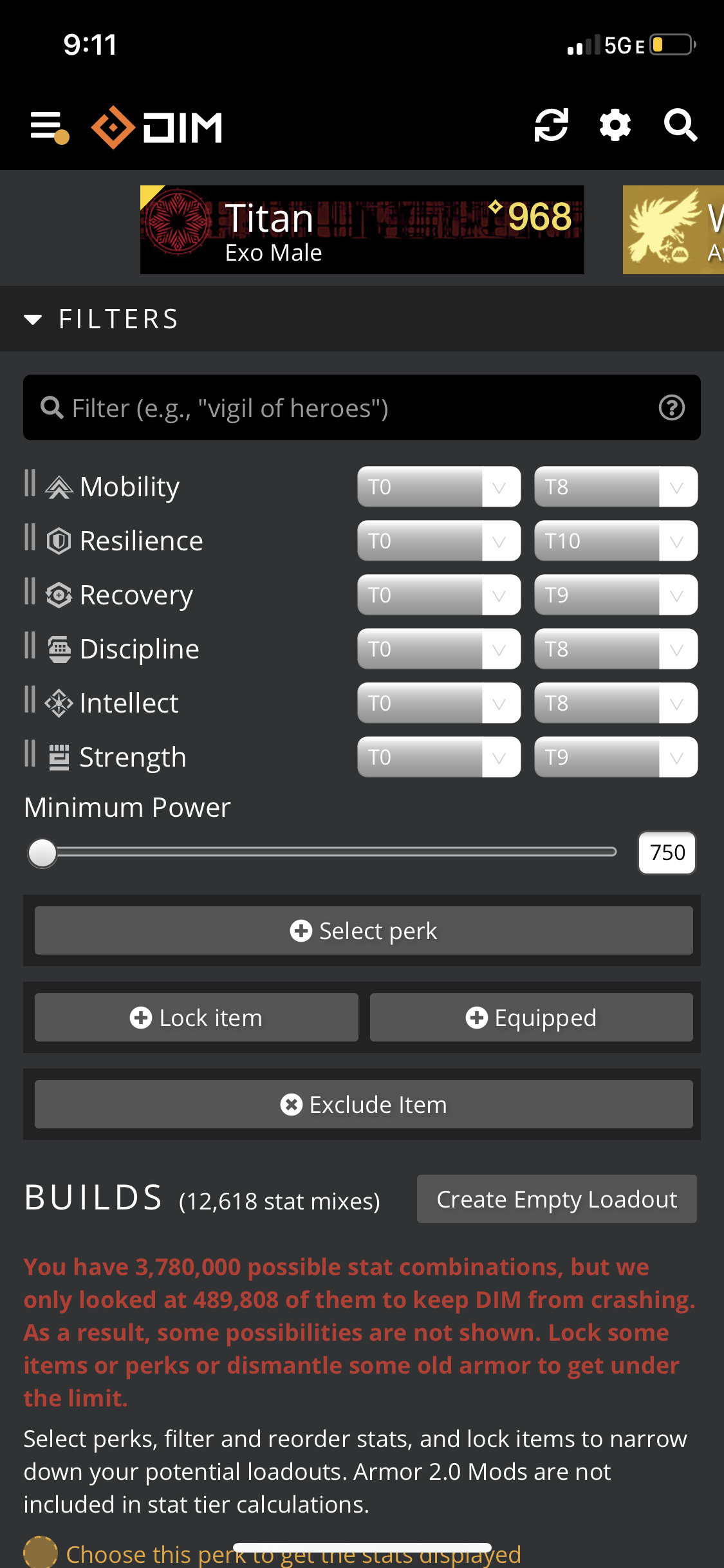Show filter help with the question mark
This screenshot has height=1568, width=724.
672,407
